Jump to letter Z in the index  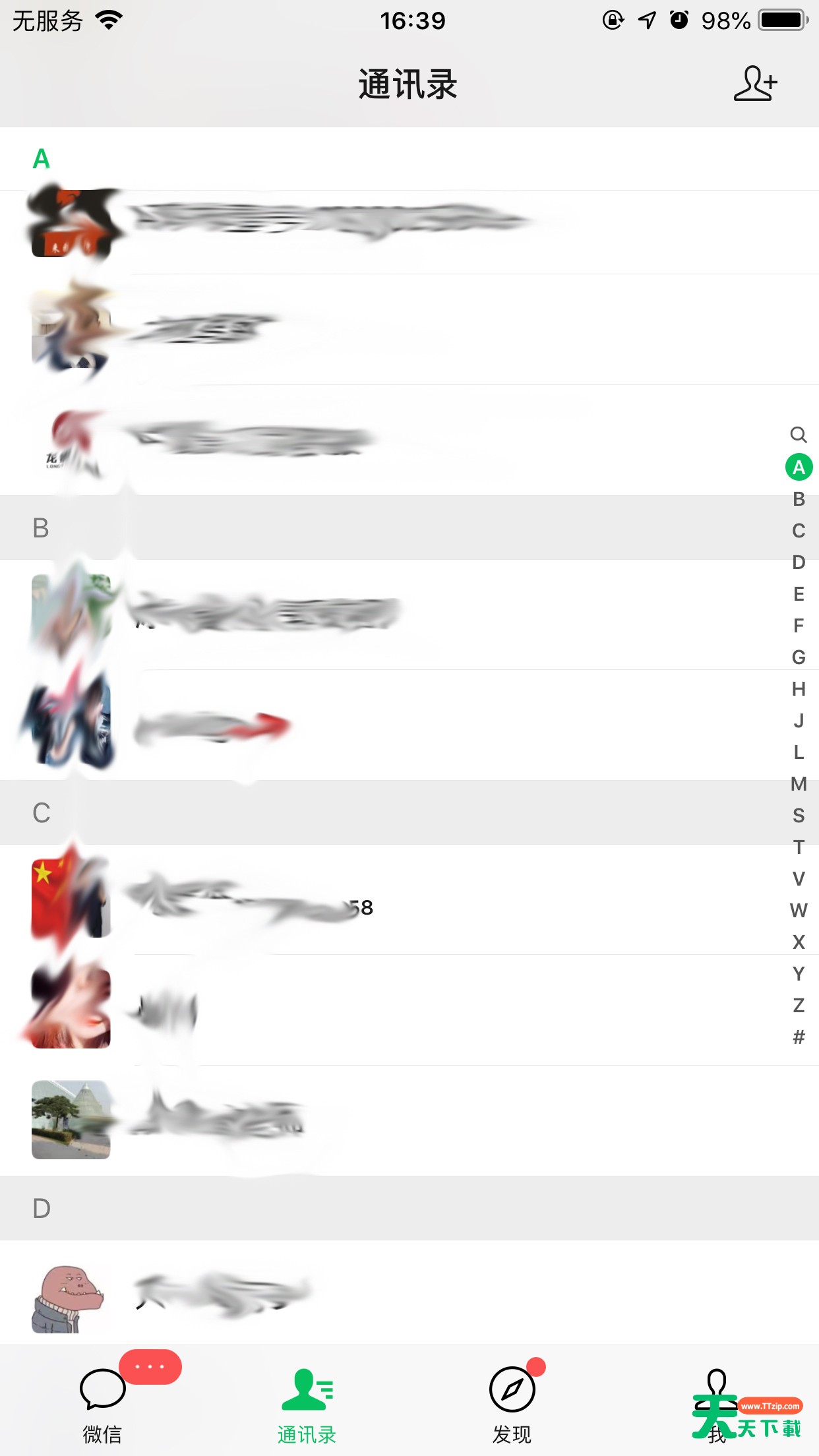(x=799, y=1006)
